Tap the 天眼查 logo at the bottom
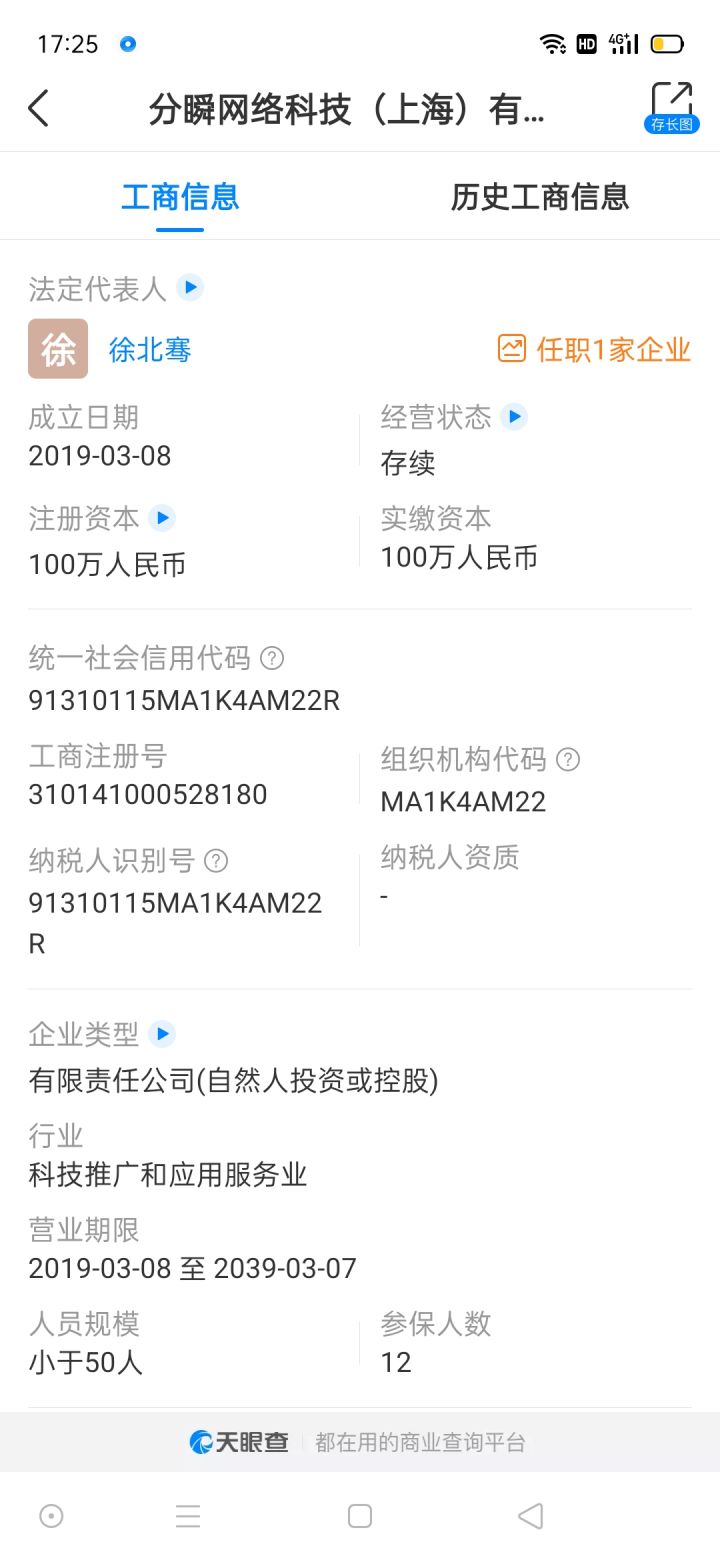This screenshot has height=1560, width=720. pos(240,1442)
